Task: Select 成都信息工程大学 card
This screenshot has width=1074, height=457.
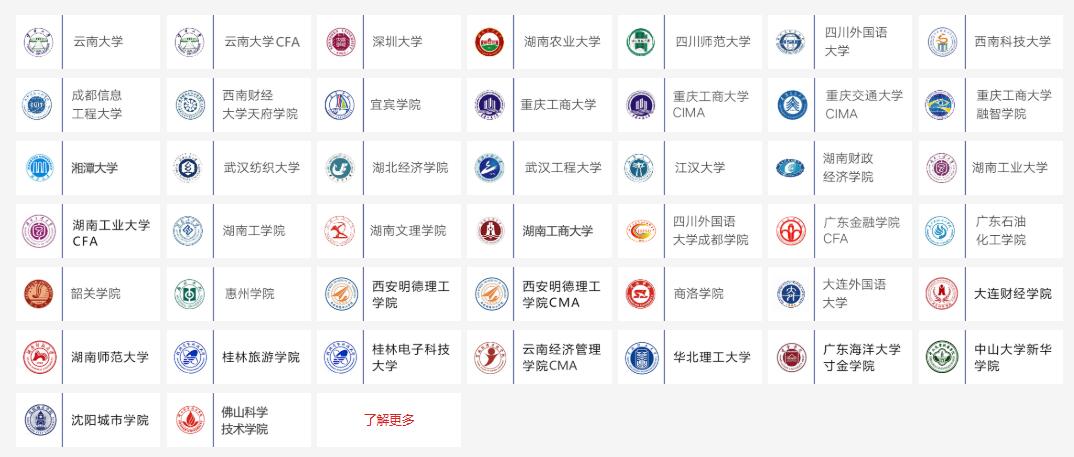Action: click(x=88, y=105)
